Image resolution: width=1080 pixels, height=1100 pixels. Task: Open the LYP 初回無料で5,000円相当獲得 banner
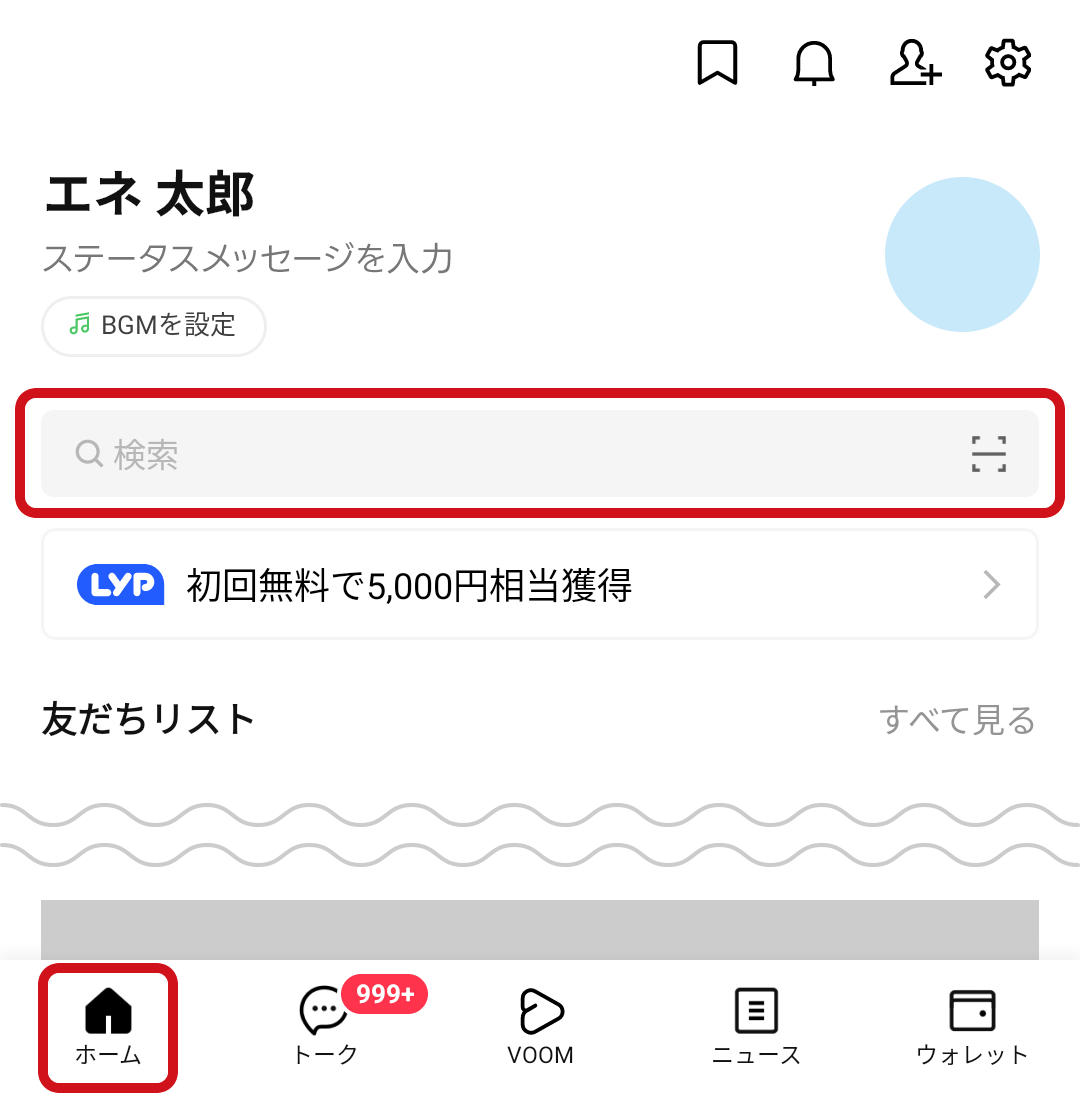click(x=540, y=585)
